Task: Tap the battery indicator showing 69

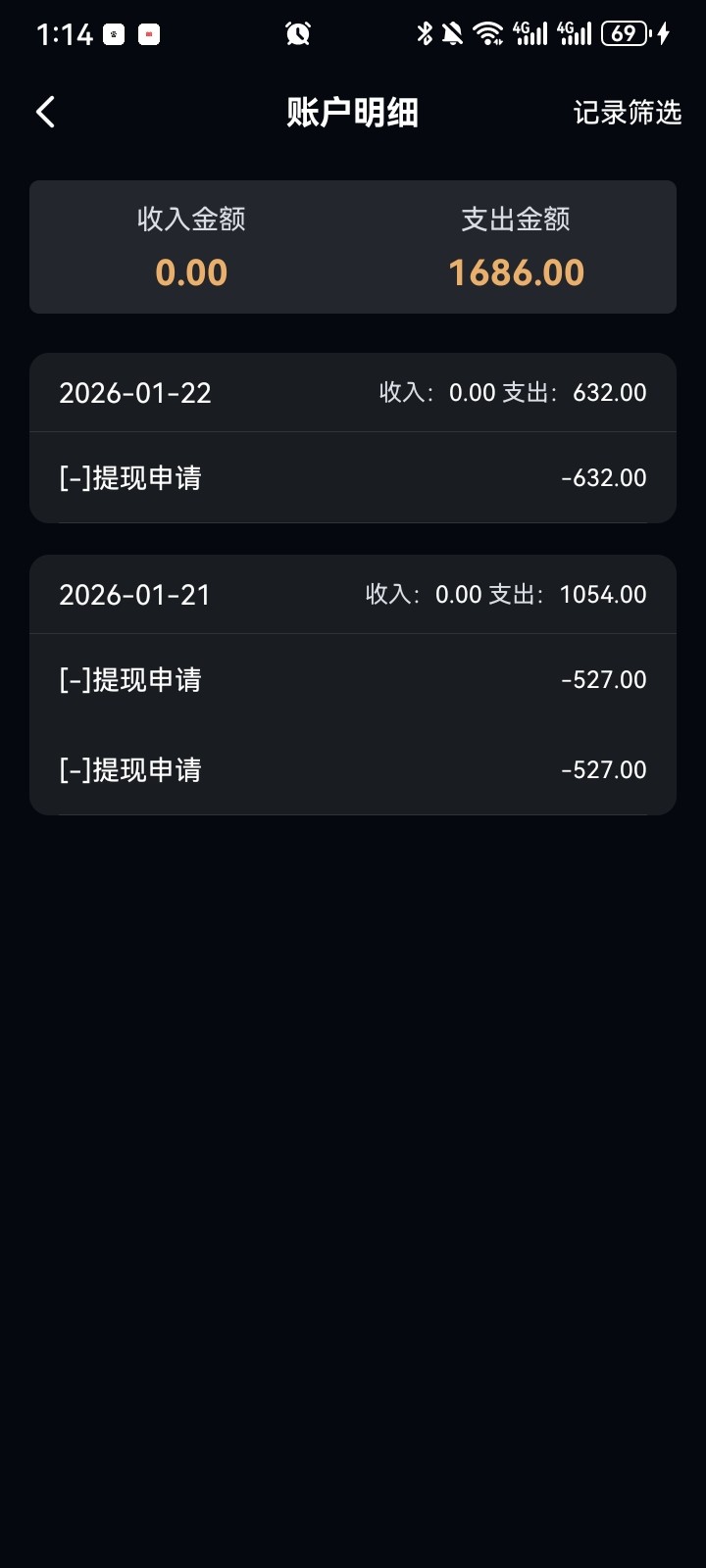Action: 627,32
